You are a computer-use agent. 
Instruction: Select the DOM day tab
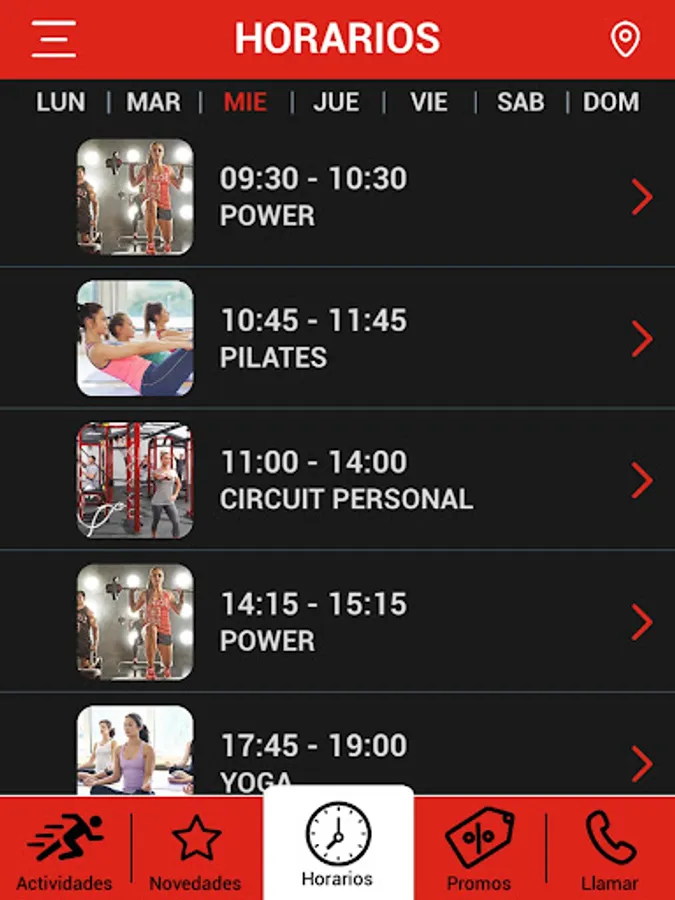click(610, 102)
